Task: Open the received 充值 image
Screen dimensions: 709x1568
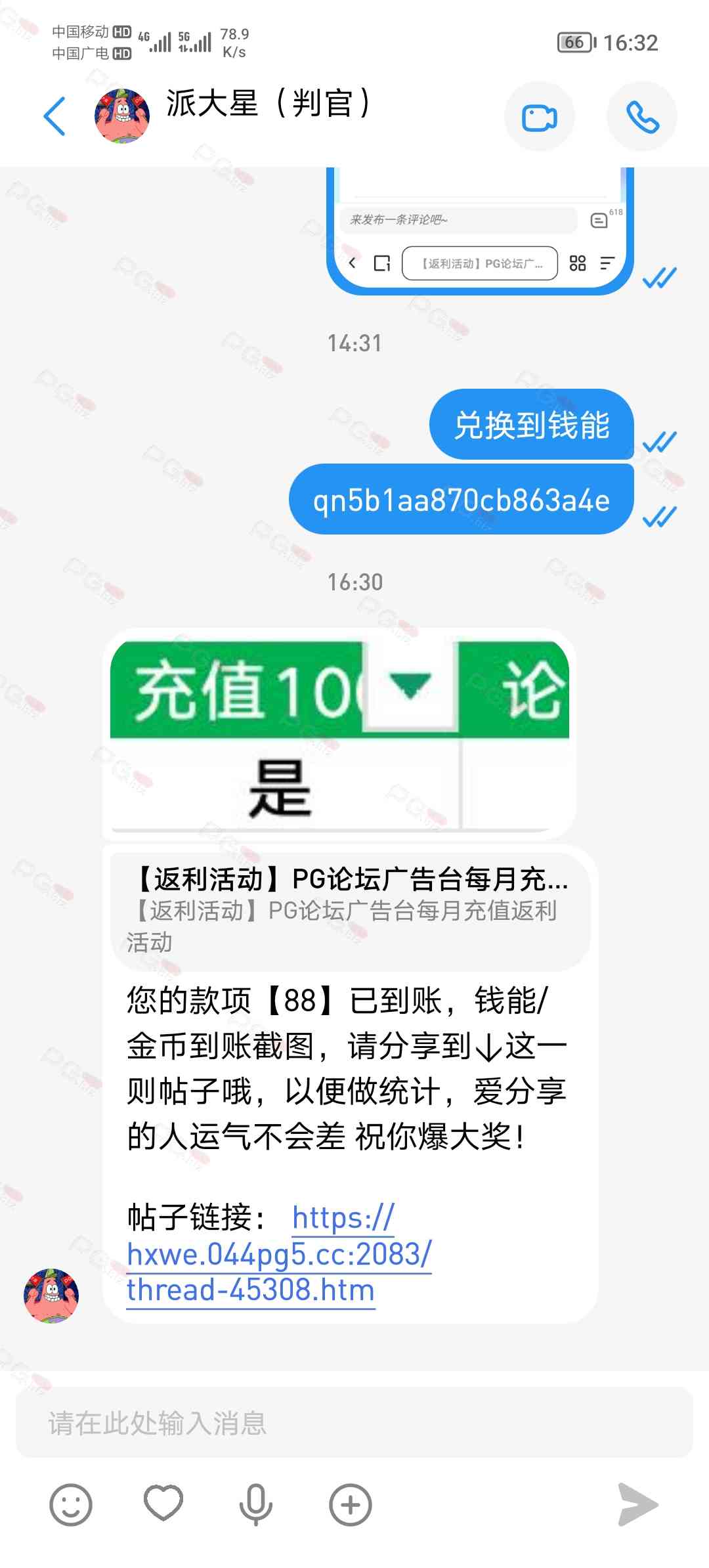Action: 339,733
